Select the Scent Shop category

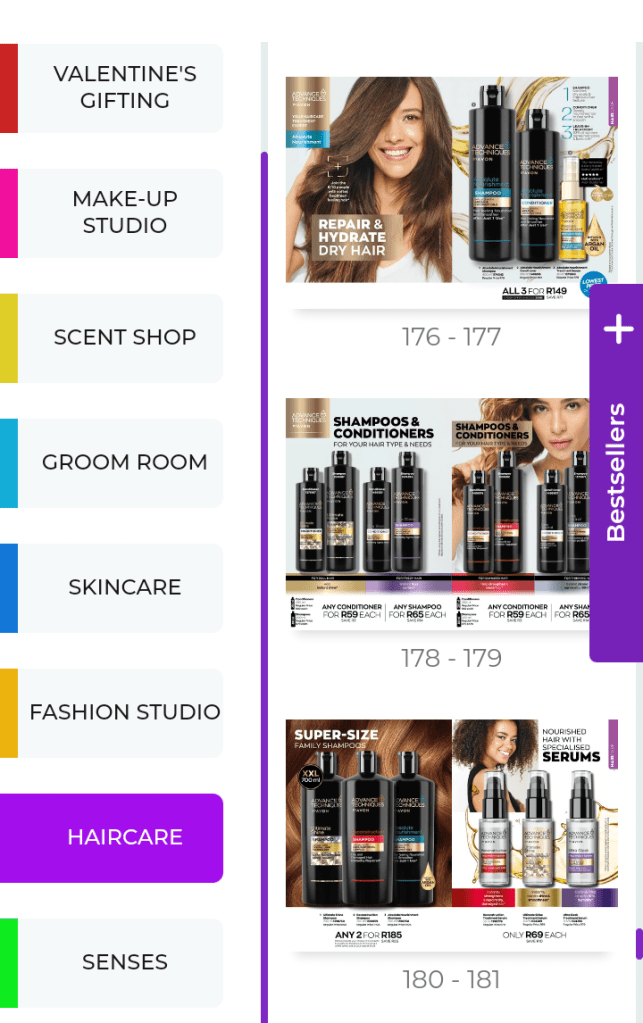tap(124, 338)
